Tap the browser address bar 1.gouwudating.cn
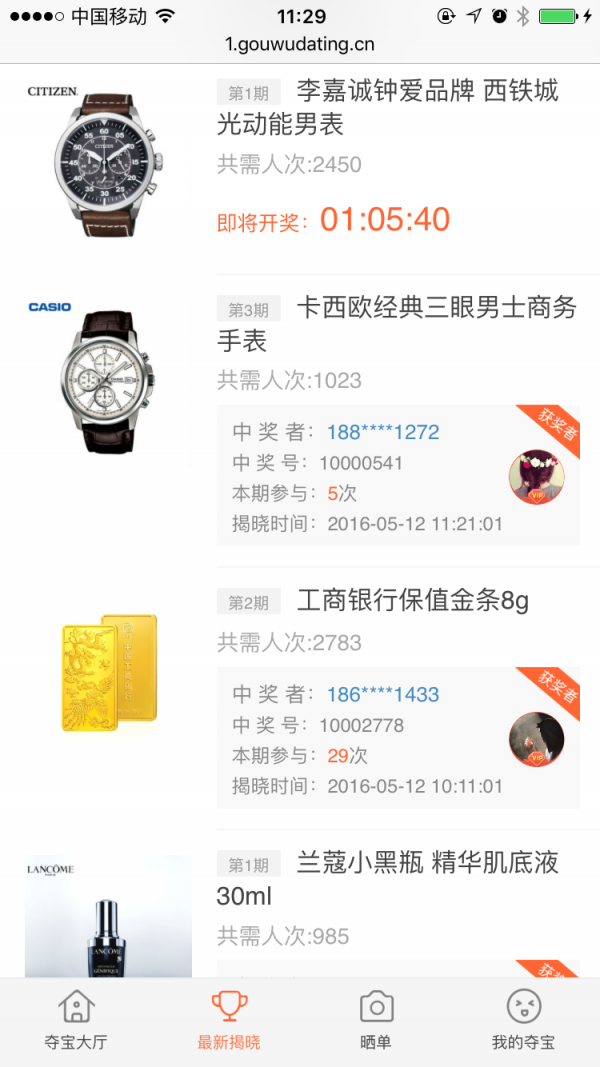600x1067 pixels. (300, 44)
